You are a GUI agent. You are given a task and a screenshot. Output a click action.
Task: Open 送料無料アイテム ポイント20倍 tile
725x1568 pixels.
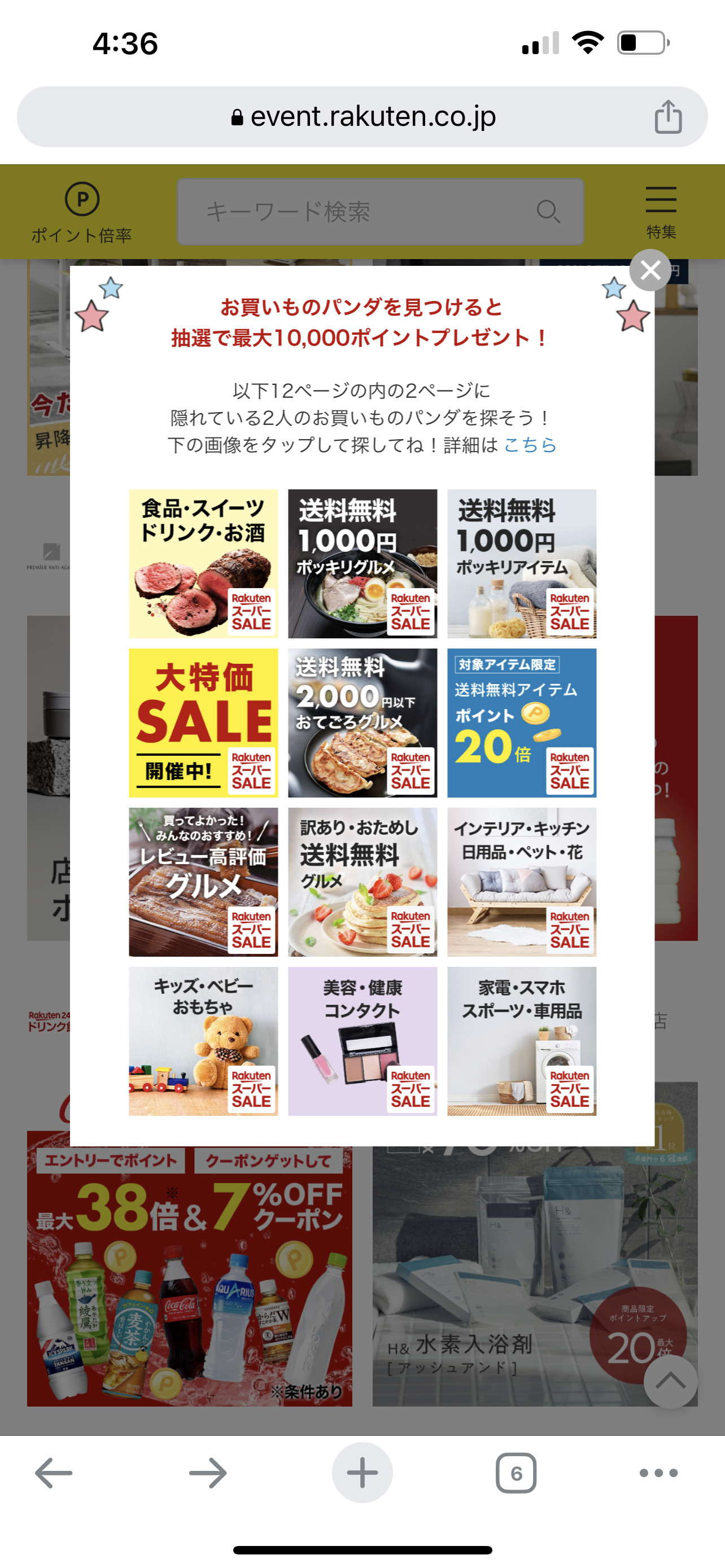(522, 722)
